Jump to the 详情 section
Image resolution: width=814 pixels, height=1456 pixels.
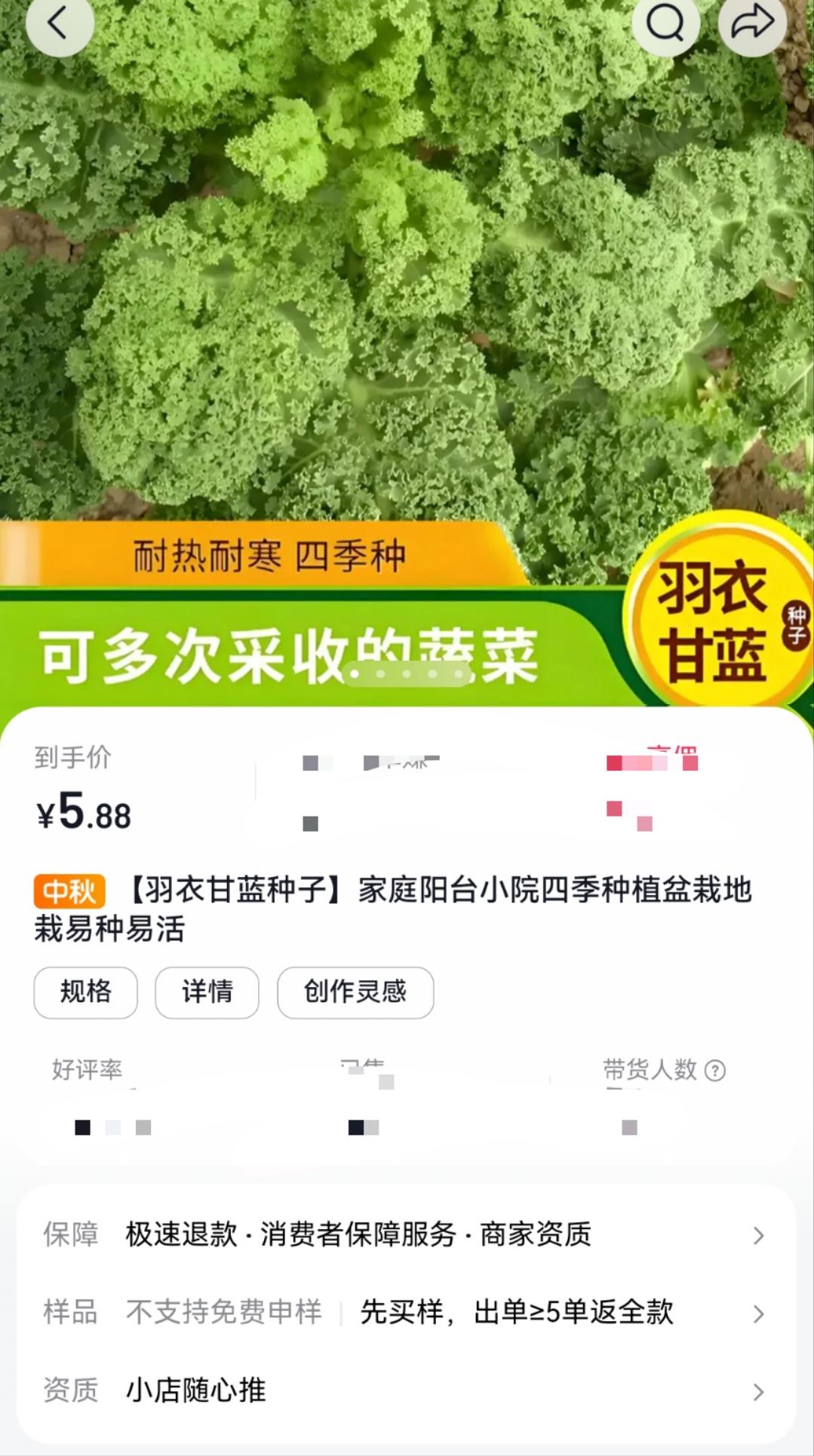[207, 992]
